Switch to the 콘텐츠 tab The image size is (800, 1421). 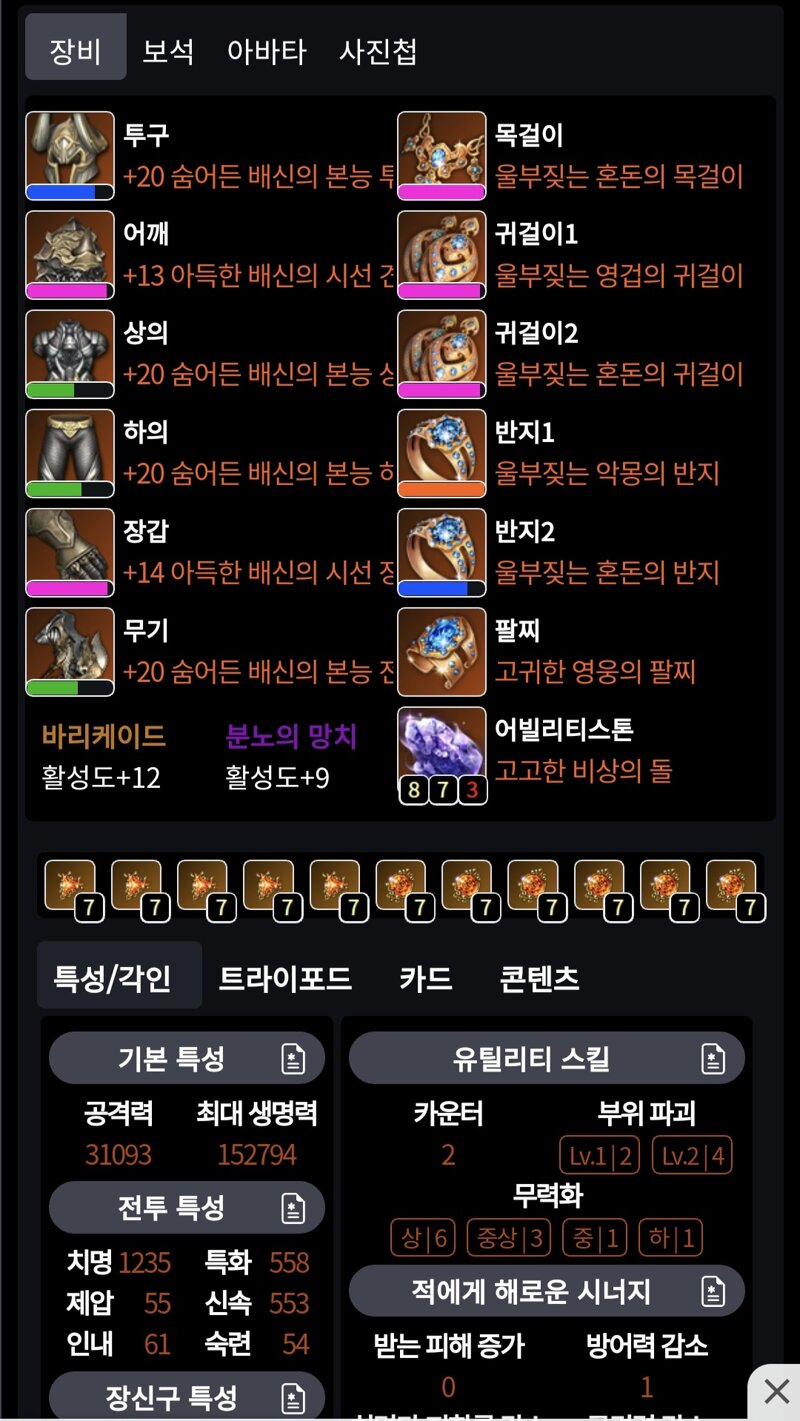coord(539,977)
